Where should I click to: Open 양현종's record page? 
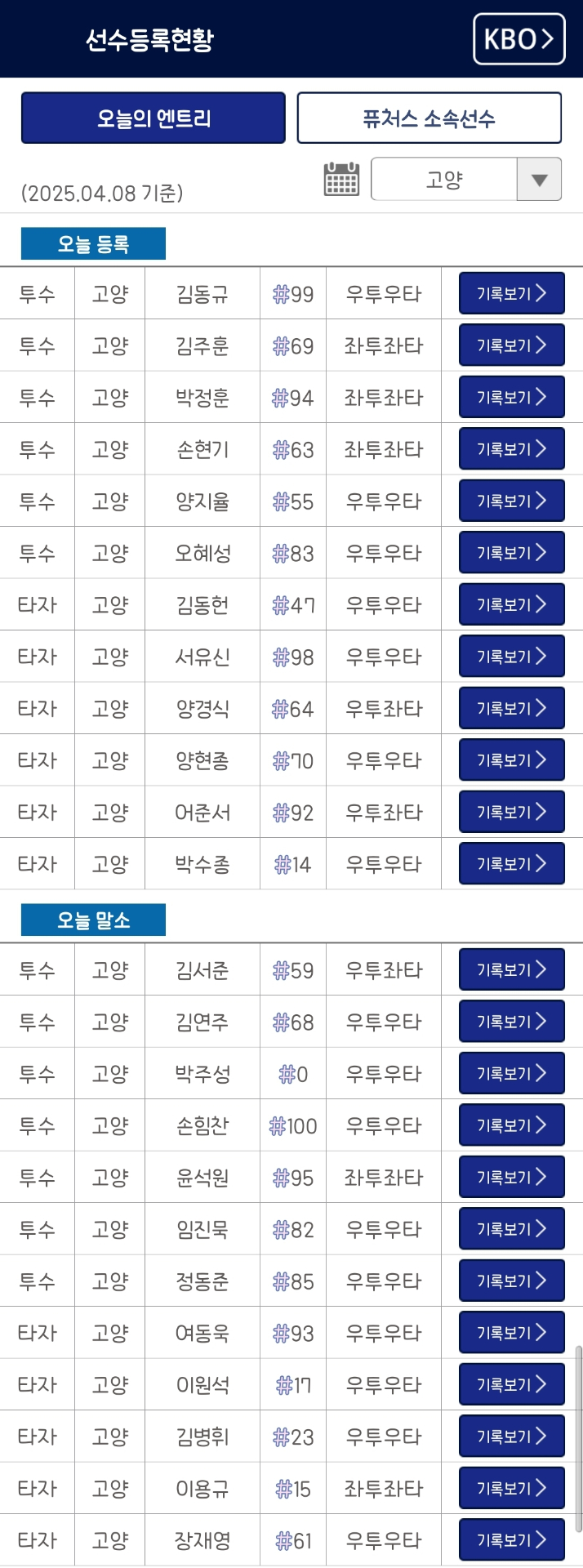click(x=511, y=760)
